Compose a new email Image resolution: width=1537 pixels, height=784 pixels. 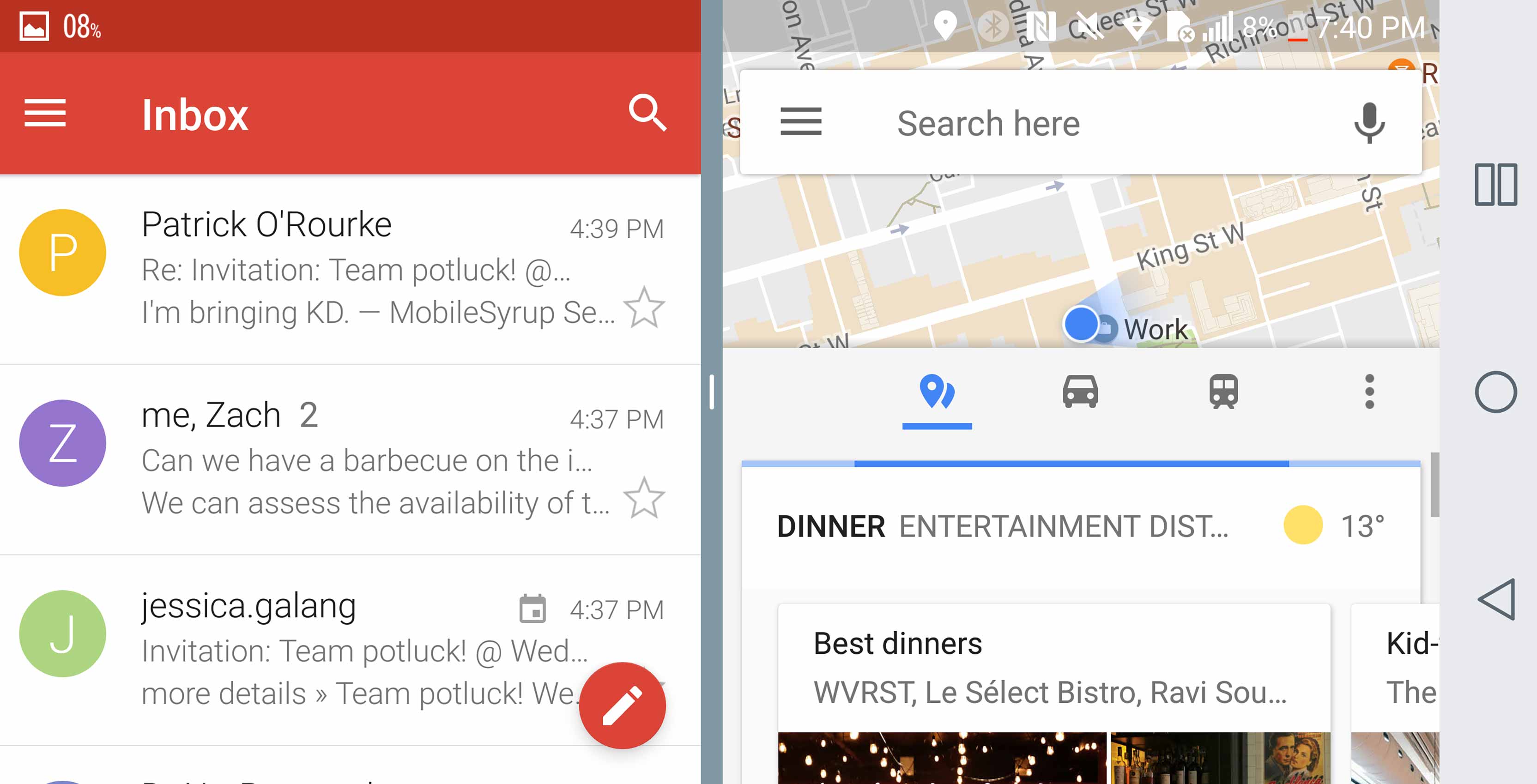pyautogui.click(x=622, y=705)
